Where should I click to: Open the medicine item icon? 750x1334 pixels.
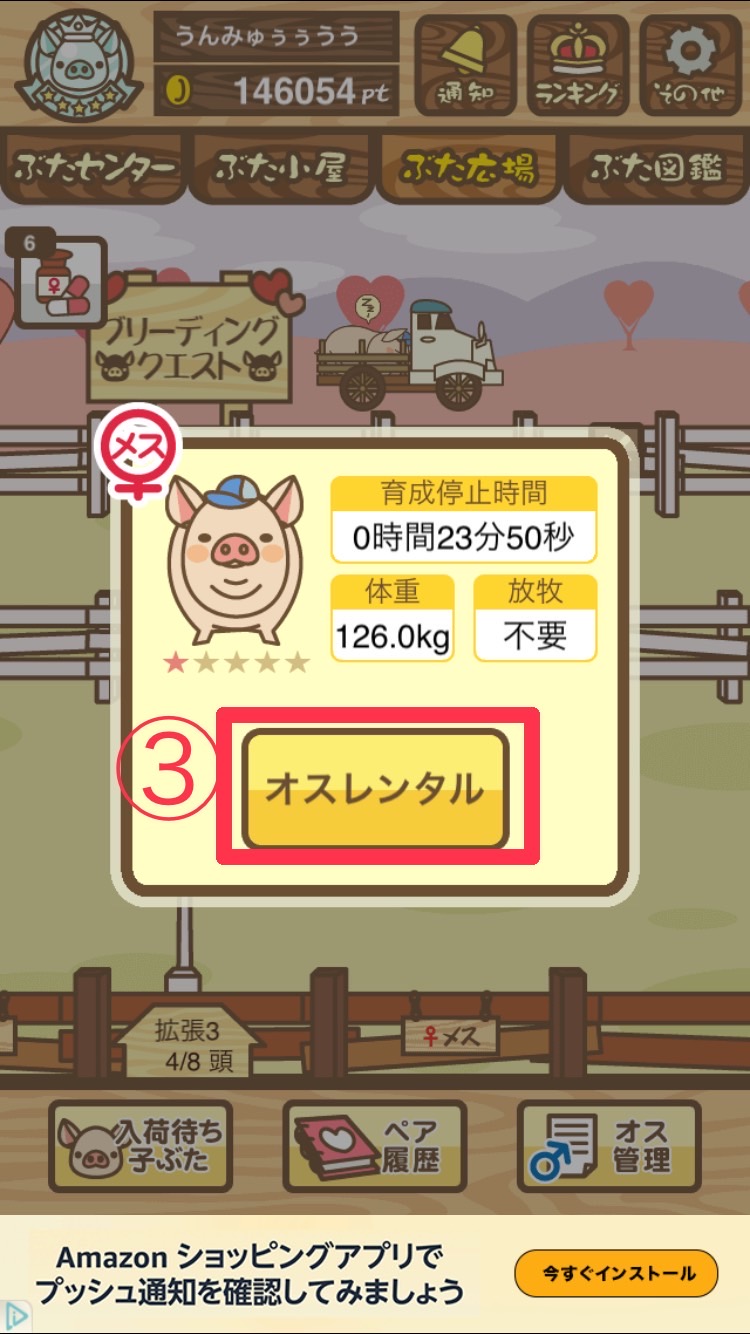click(x=59, y=282)
